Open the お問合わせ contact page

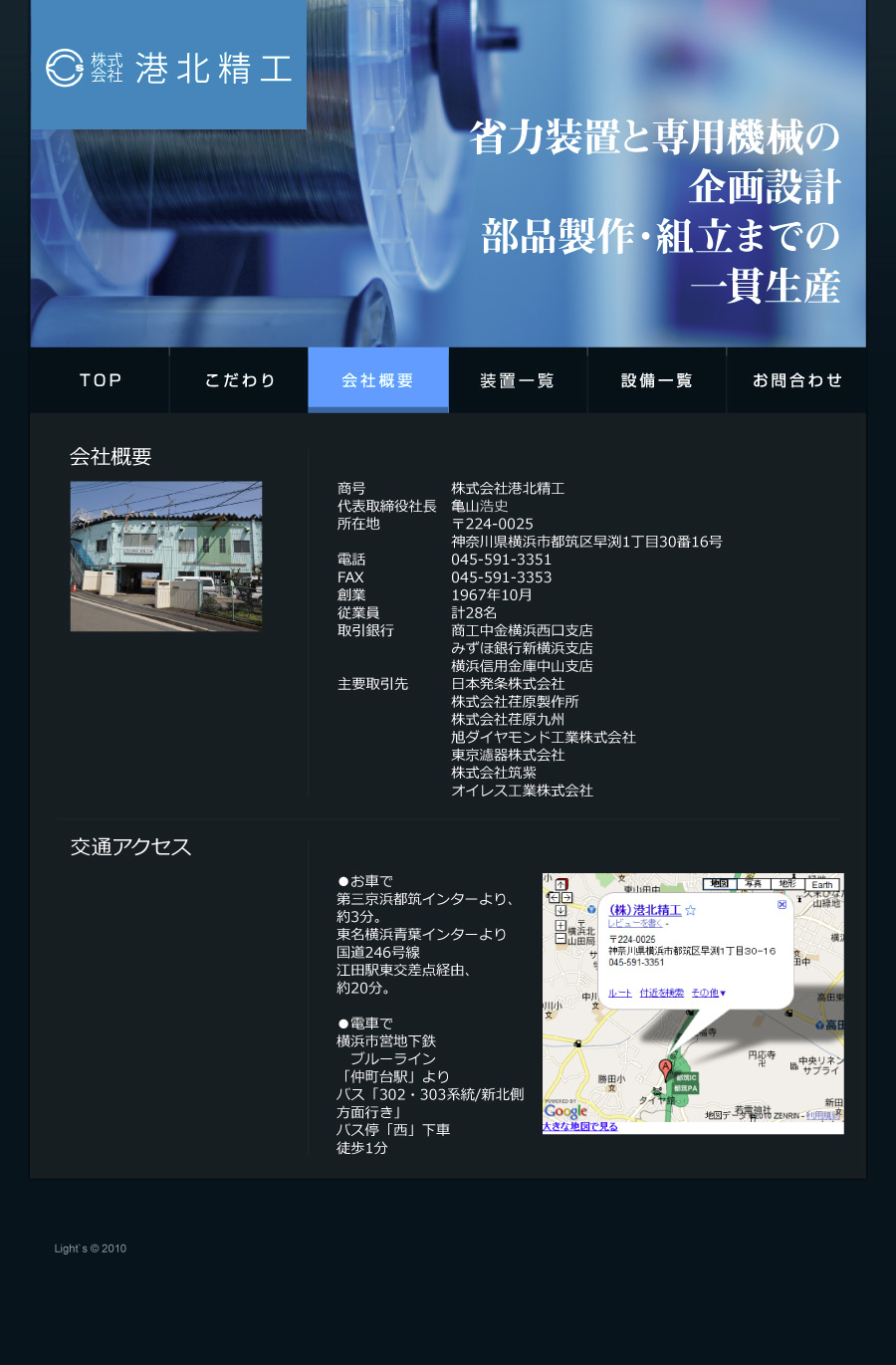[796, 380]
